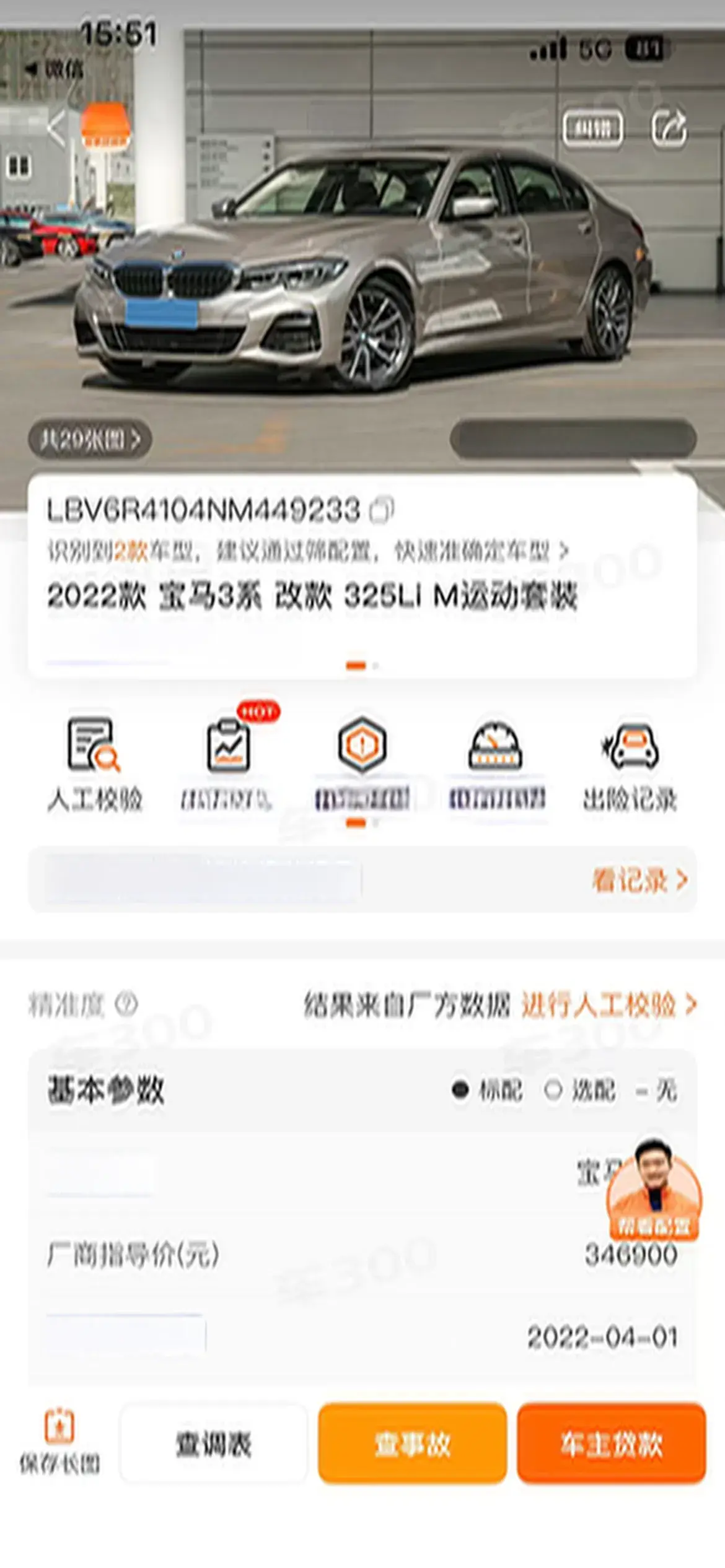Tap 看记录 to view records
The image size is (725, 1568).
tap(639, 879)
